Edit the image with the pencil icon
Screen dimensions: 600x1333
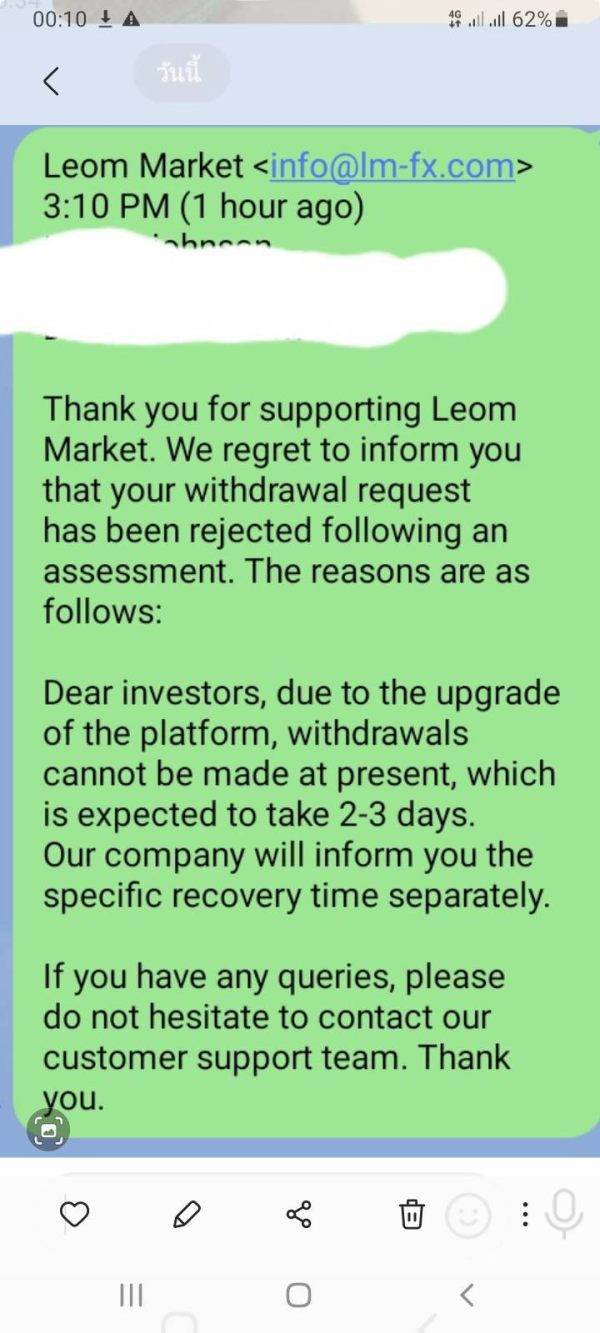coord(187,1214)
